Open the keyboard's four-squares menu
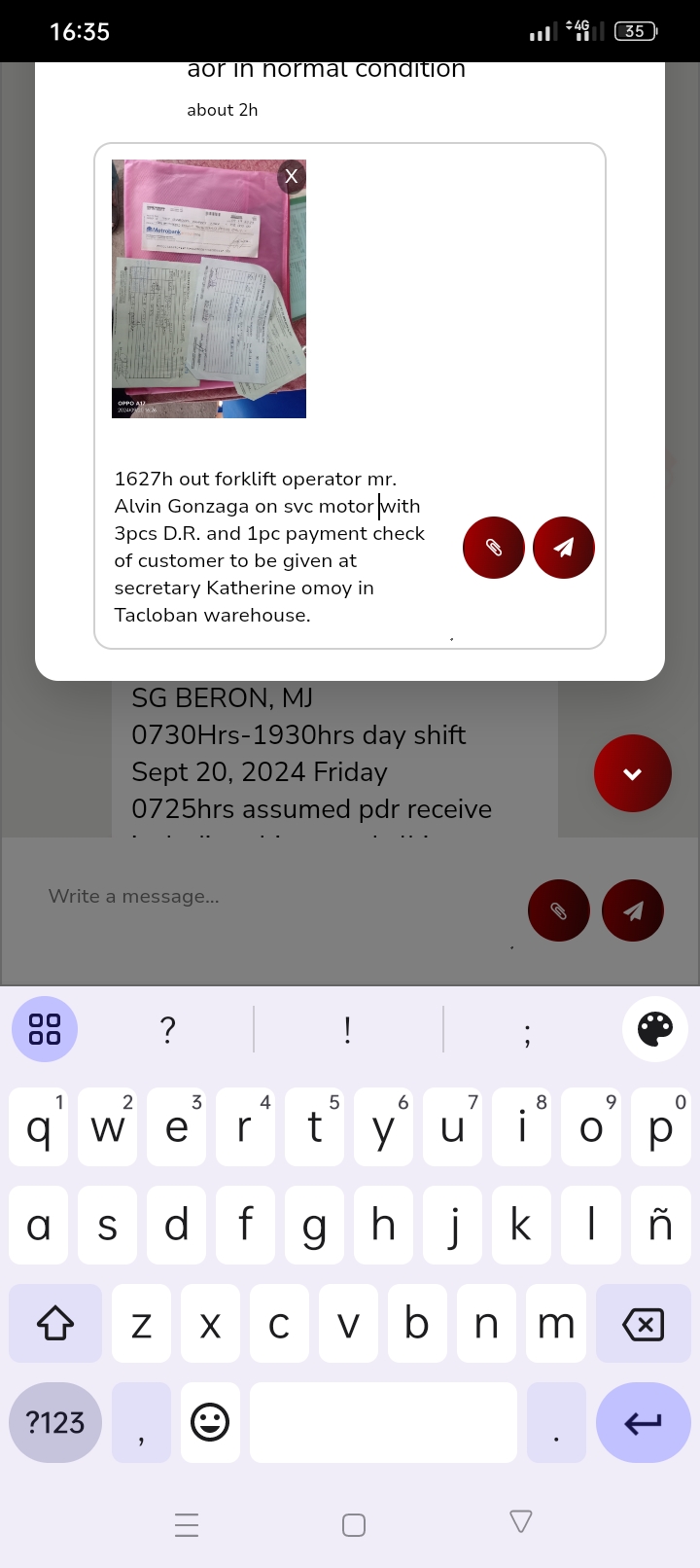The height and width of the screenshot is (1568, 700). point(45,1029)
